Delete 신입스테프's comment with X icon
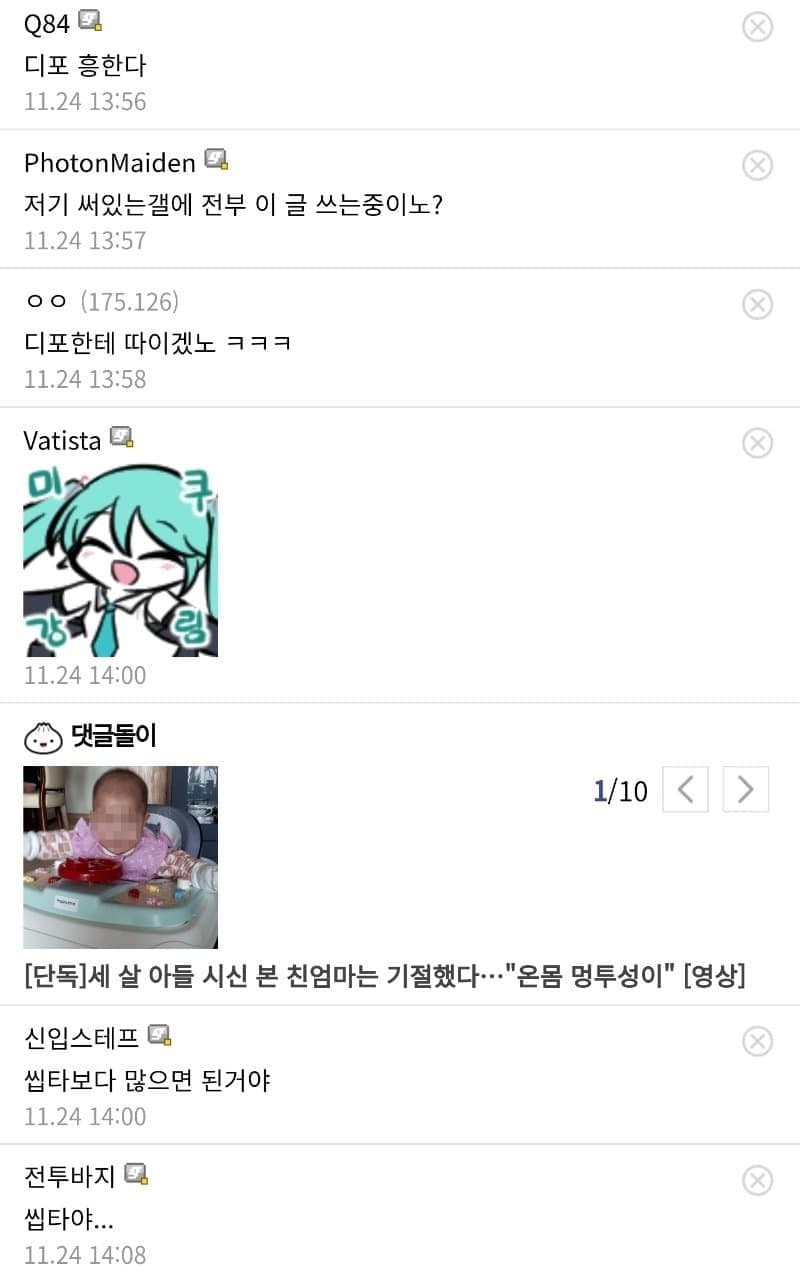Image resolution: width=800 pixels, height=1280 pixels. [757, 1041]
